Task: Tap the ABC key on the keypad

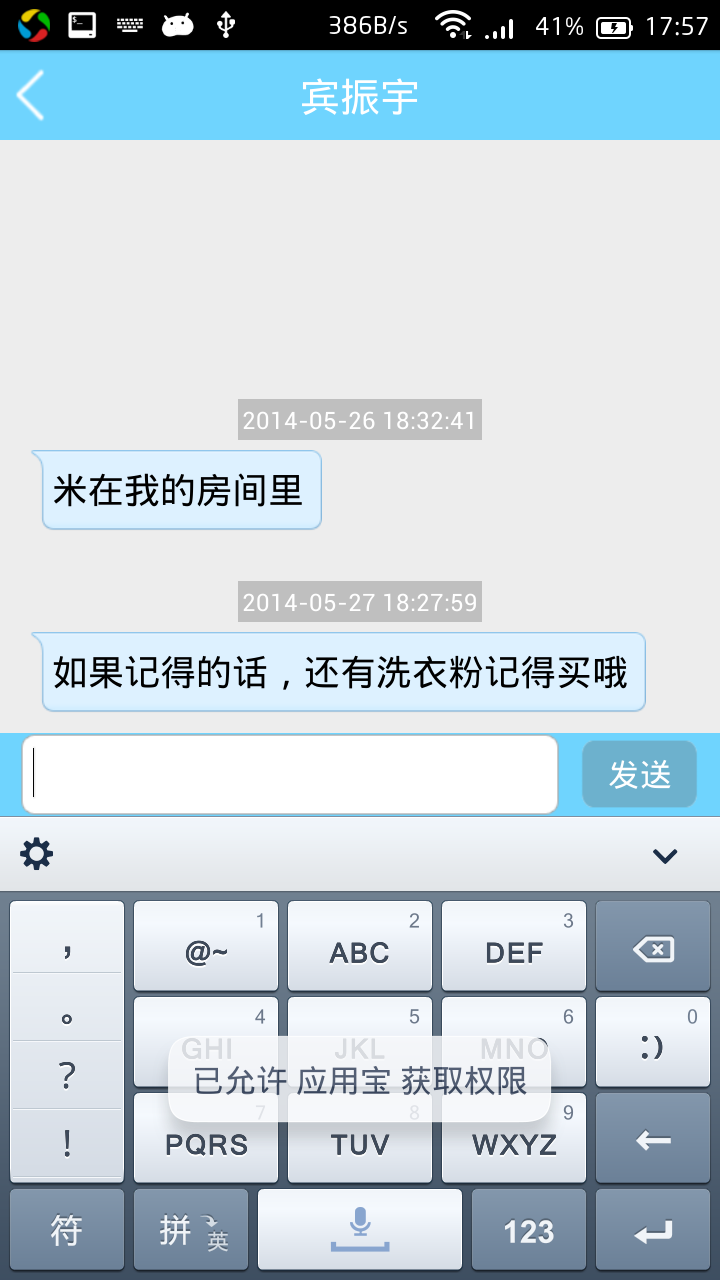Action: click(x=360, y=948)
